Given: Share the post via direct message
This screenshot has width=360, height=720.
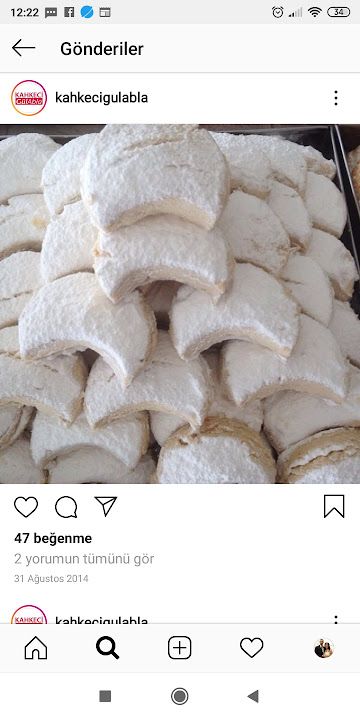Looking at the screenshot, I should (x=106, y=506).
